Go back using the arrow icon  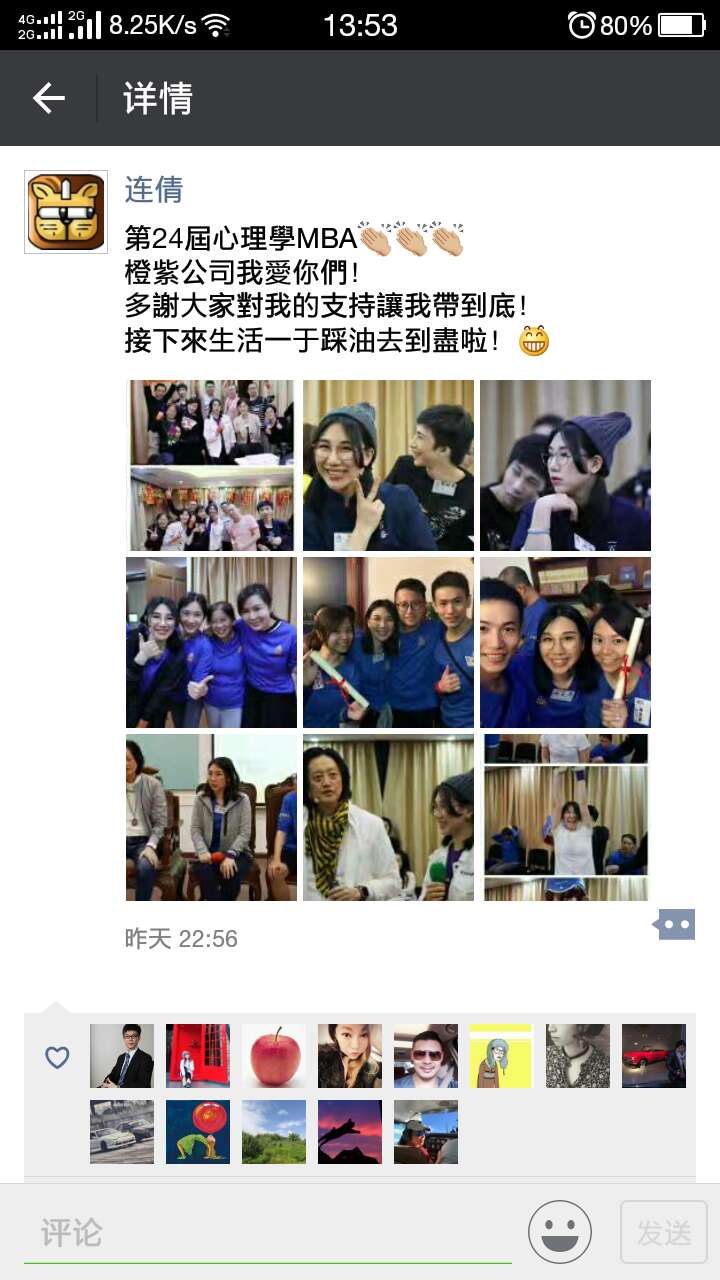[48, 98]
